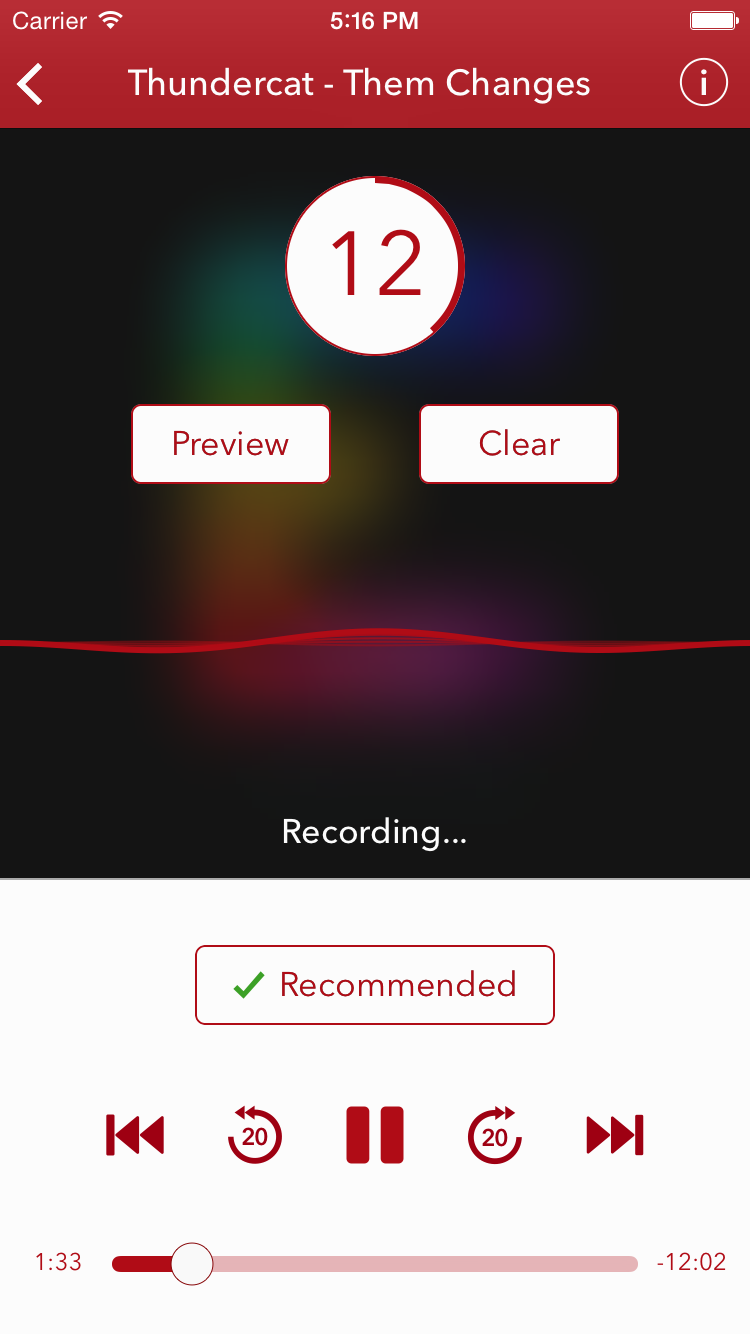Skip to the previous track
The width and height of the screenshot is (750, 1334).
(x=135, y=1135)
